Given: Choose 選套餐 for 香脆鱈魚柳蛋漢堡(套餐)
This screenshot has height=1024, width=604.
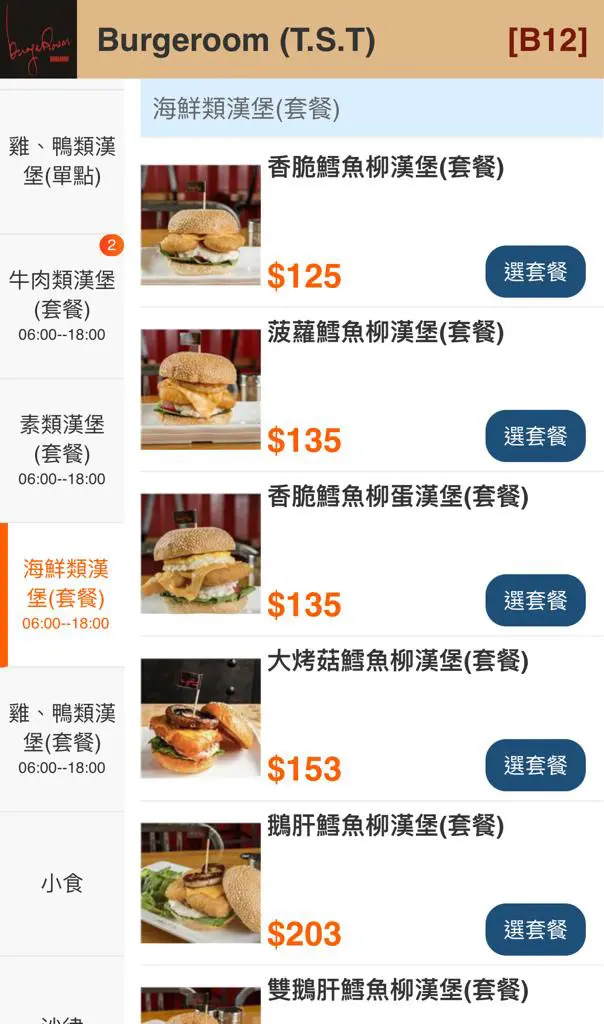Looking at the screenshot, I should point(535,601).
